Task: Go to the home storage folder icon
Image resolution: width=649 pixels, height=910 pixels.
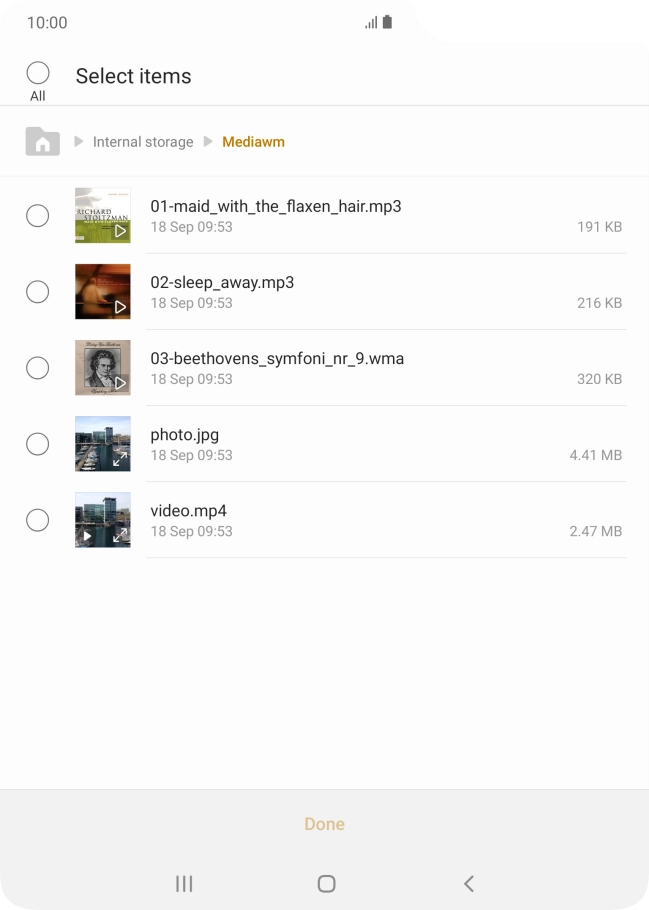Action: pos(42,142)
